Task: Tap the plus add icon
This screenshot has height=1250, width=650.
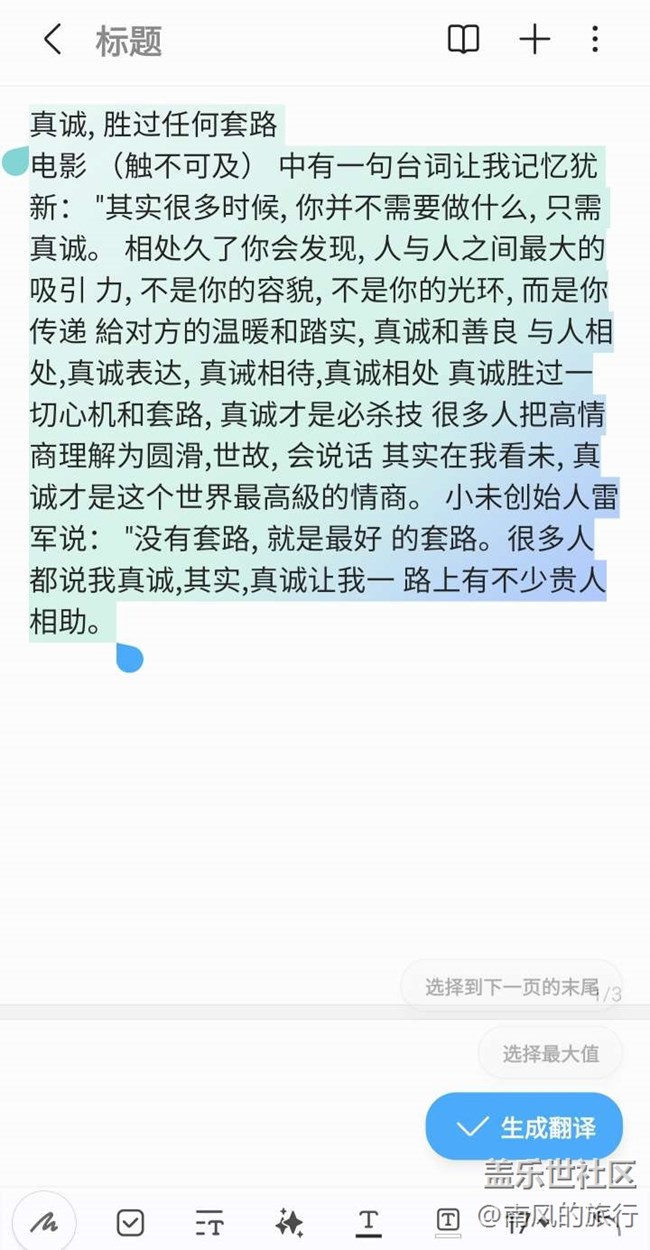Action: click(x=534, y=40)
